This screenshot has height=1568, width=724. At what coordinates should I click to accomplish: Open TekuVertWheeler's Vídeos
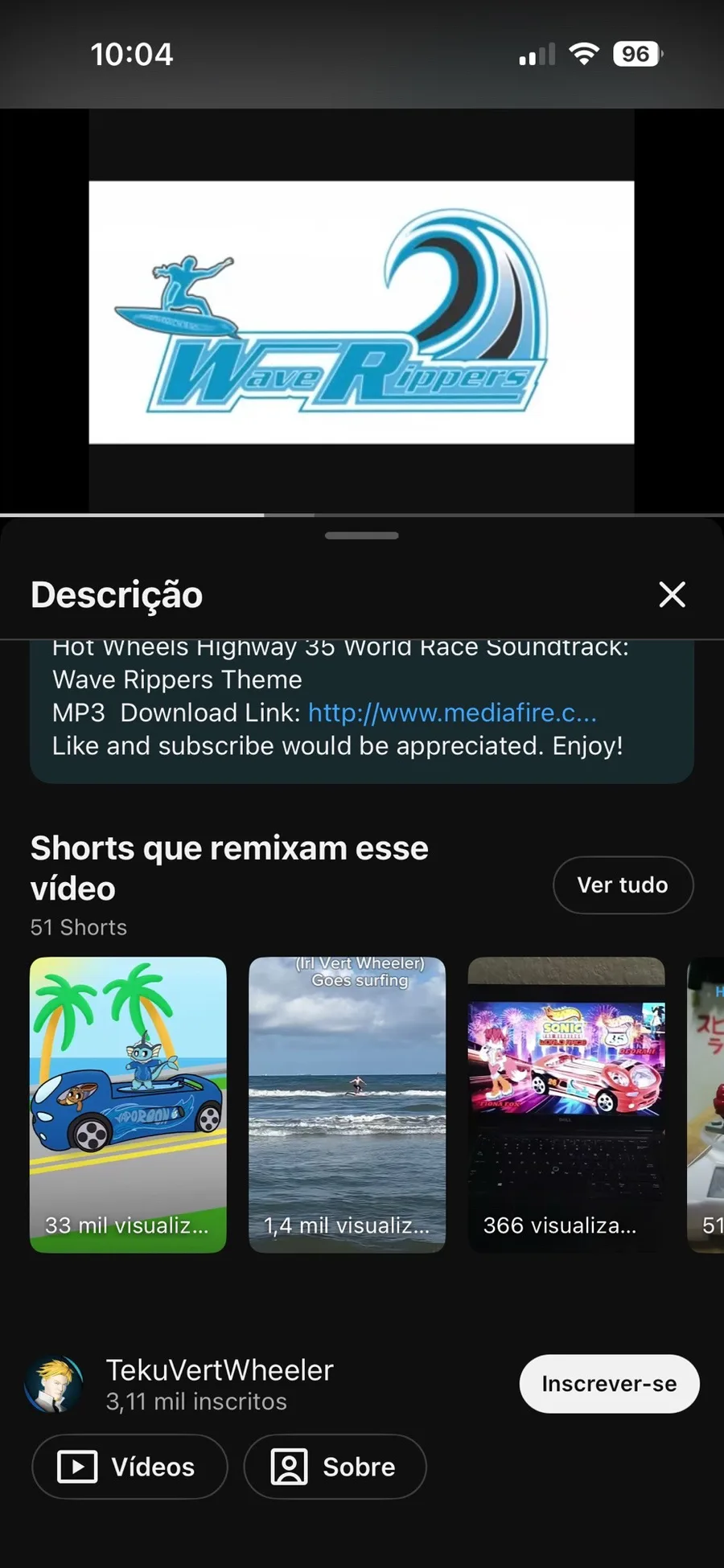point(130,1467)
